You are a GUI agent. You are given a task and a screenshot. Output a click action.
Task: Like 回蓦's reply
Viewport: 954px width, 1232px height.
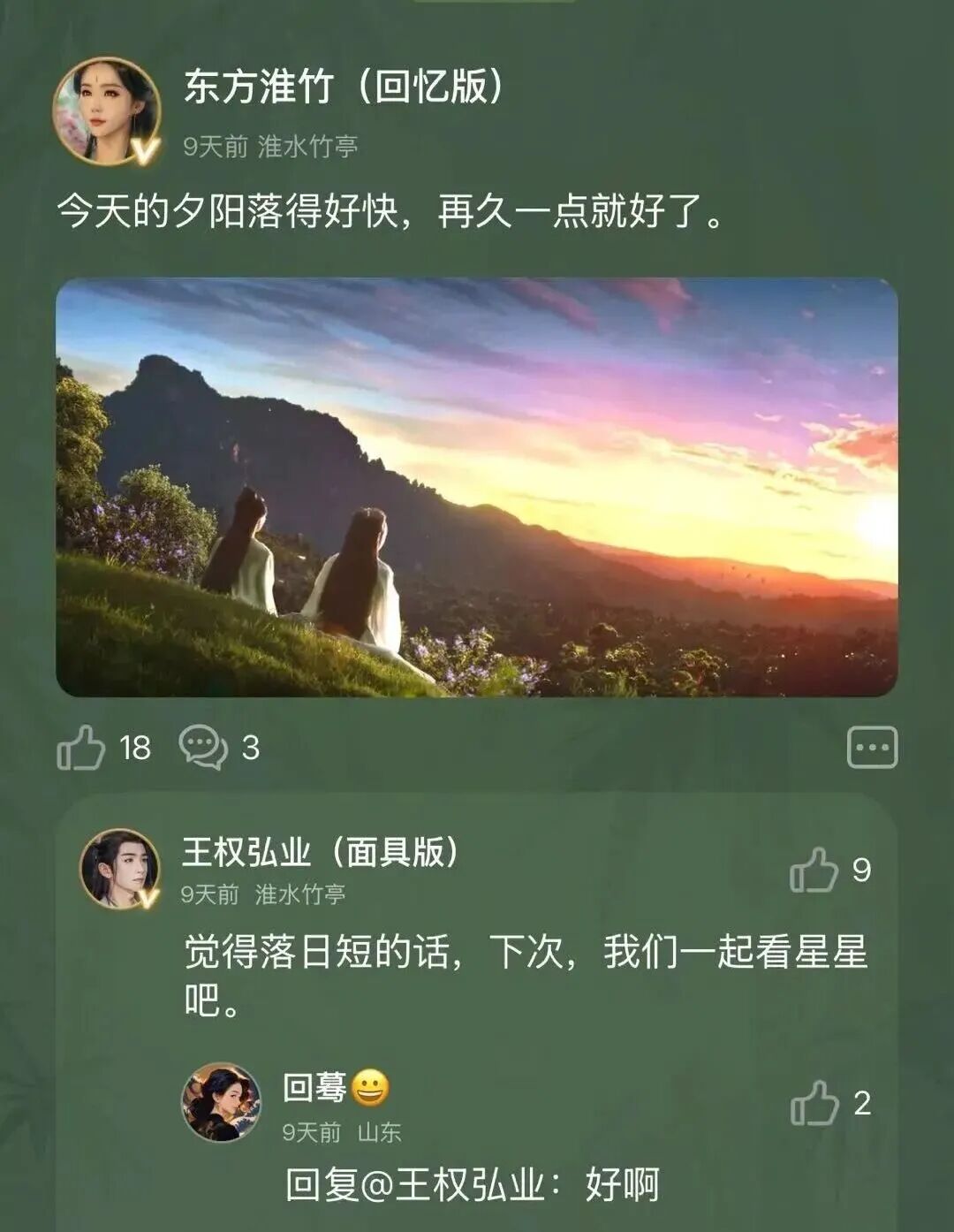click(x=814, y=1103)
